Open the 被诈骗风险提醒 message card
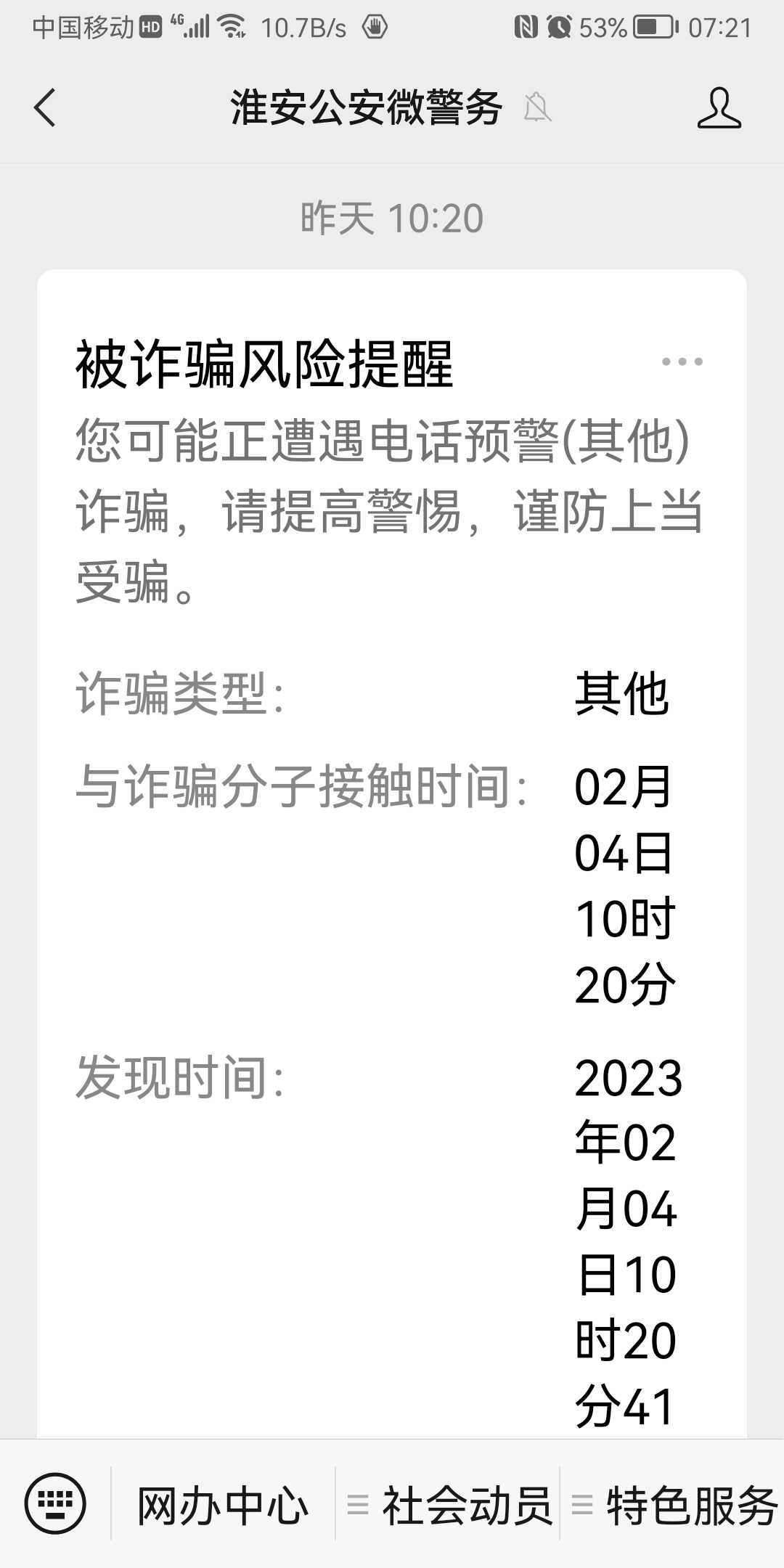This screenshot has height=1568, width=784. (x=392, y=854)
